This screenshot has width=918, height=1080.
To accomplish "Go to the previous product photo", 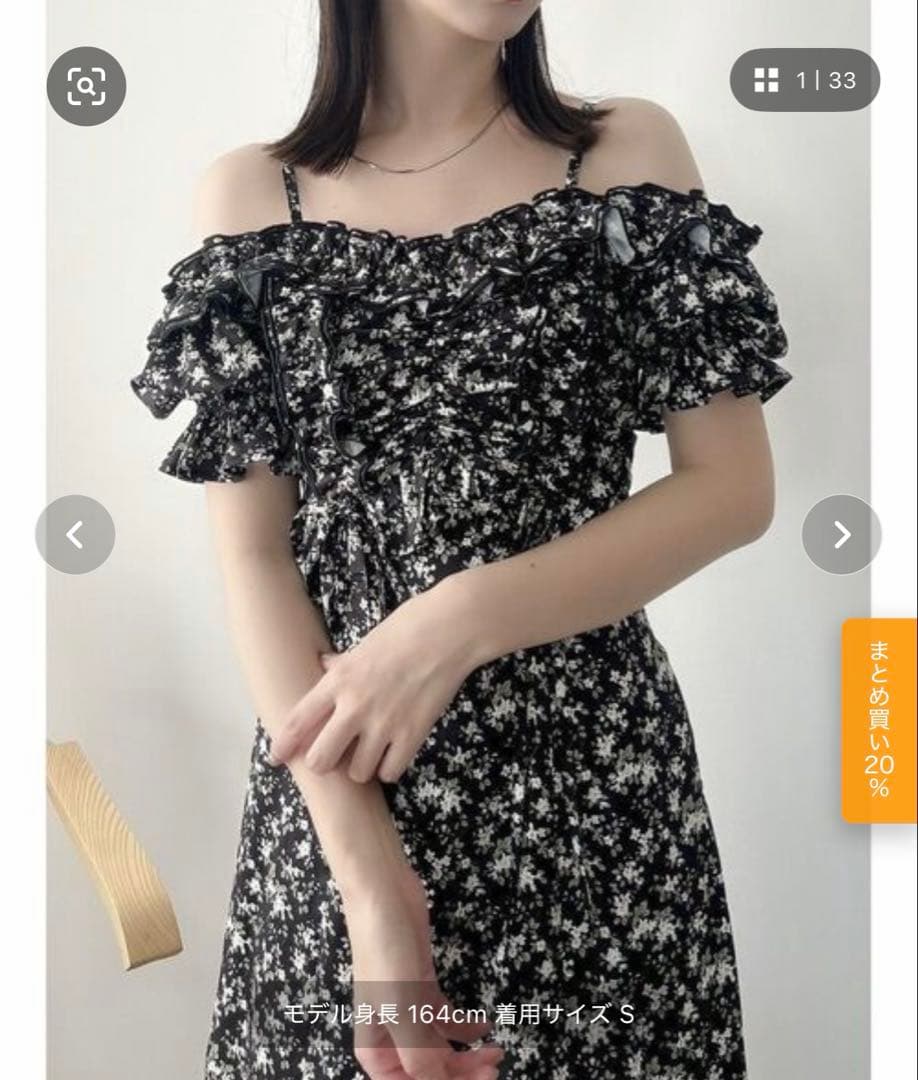I will point(75,534).
